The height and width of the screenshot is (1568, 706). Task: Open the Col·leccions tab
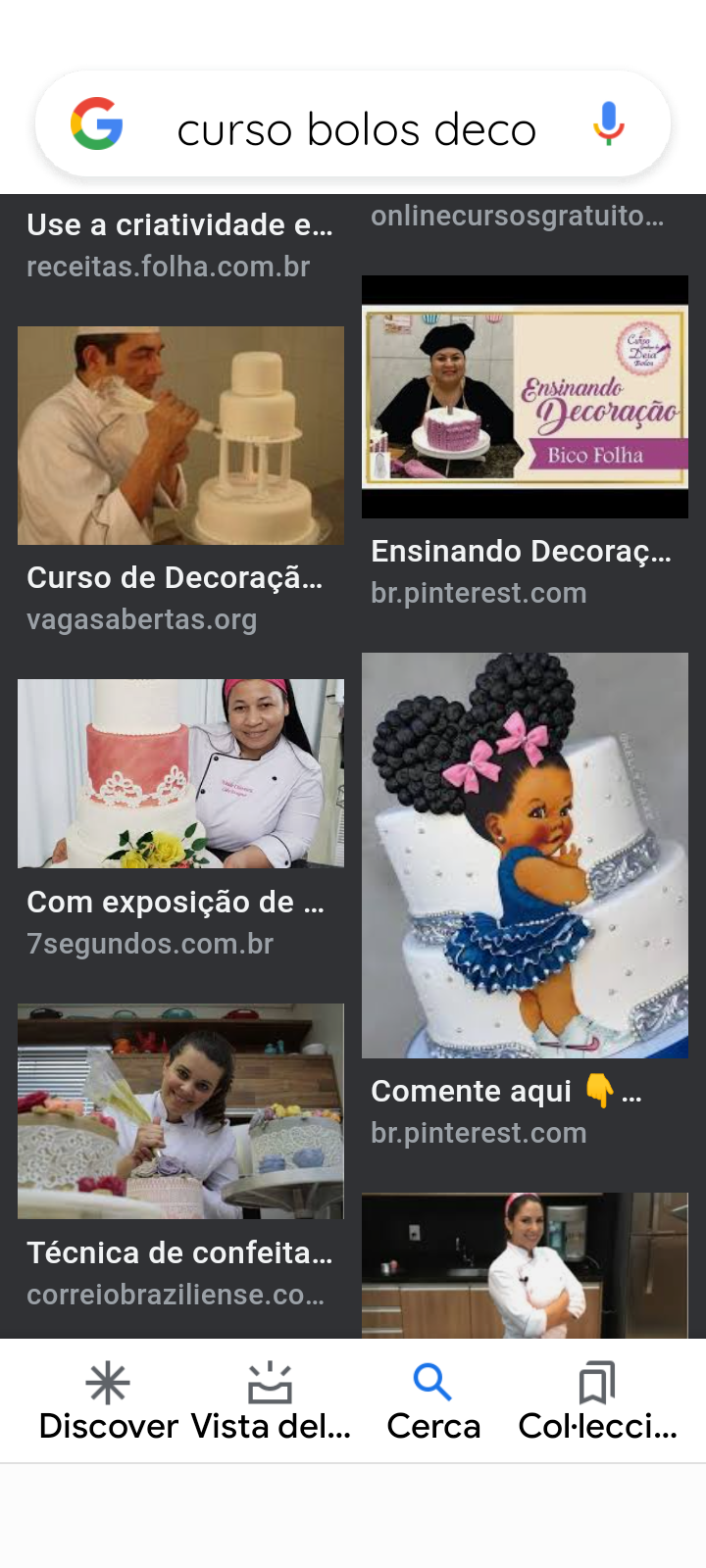point(596,1401)
